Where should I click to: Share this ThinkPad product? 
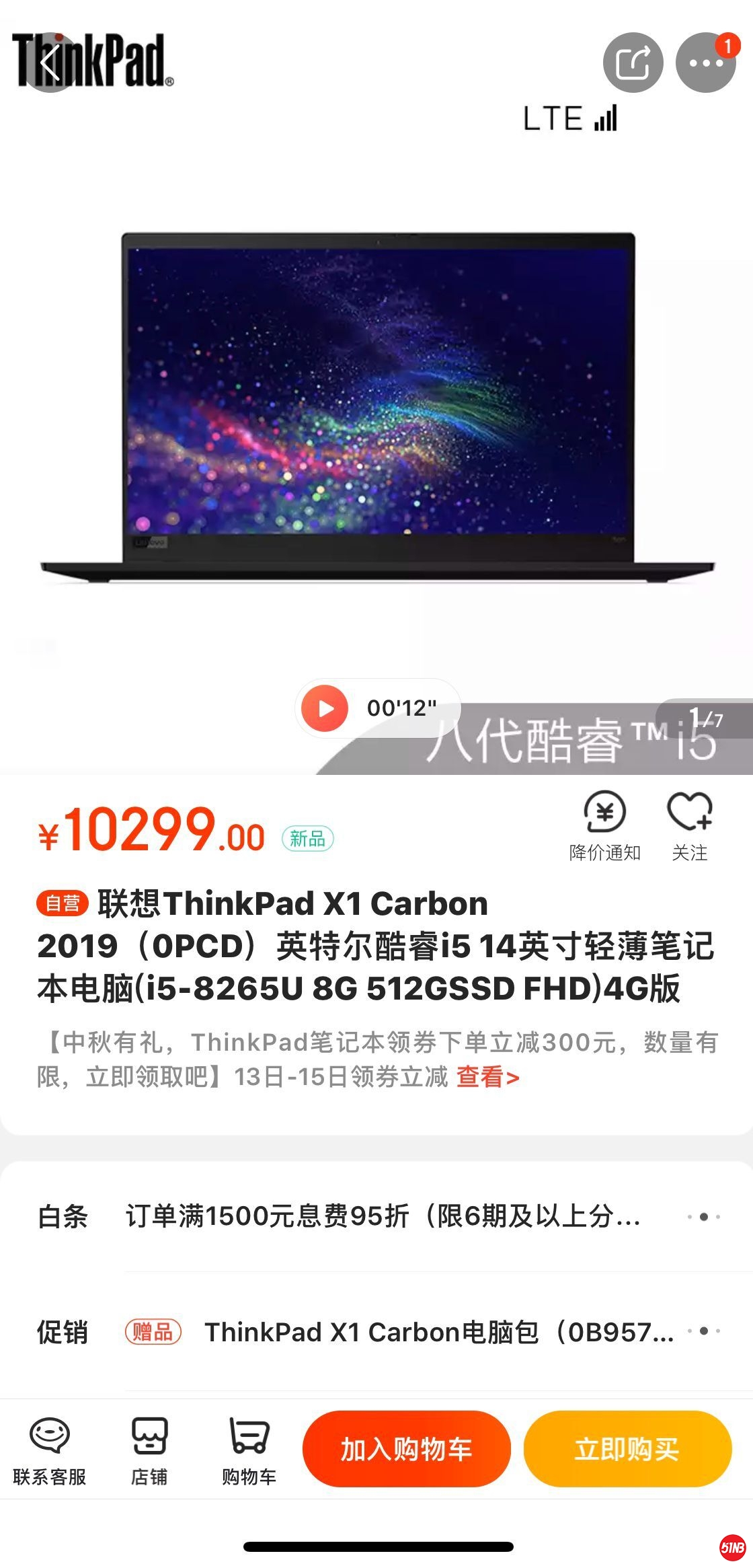pos(633,63)
